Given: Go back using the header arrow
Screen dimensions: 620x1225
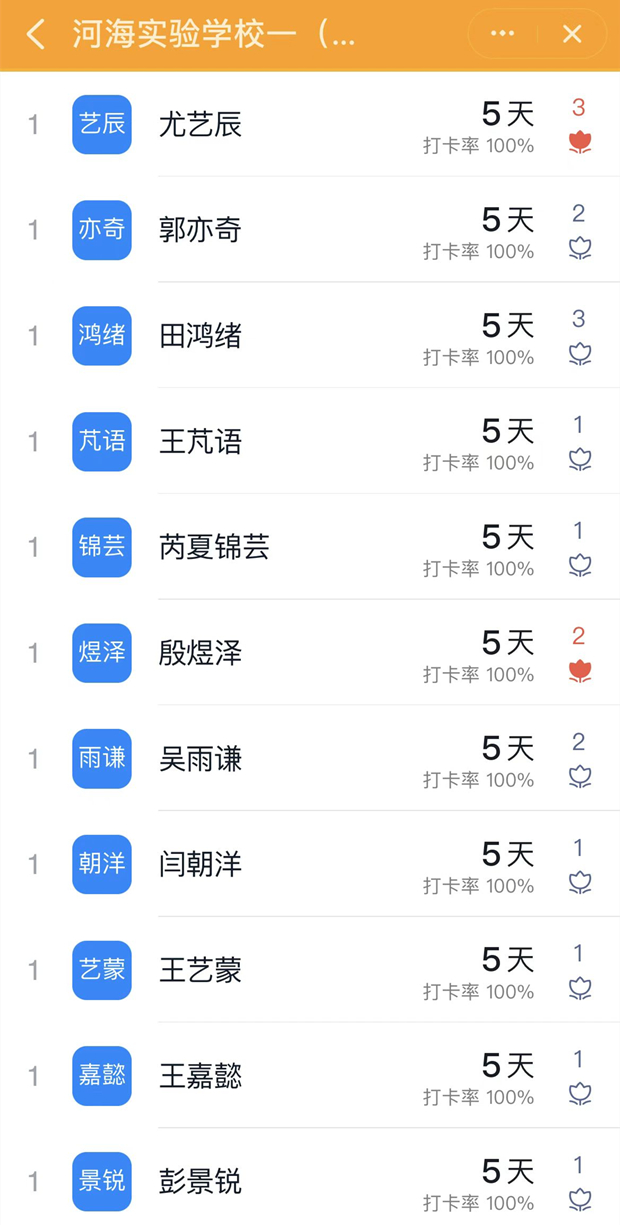Looking at the screenshot, I should click(36, 35).
